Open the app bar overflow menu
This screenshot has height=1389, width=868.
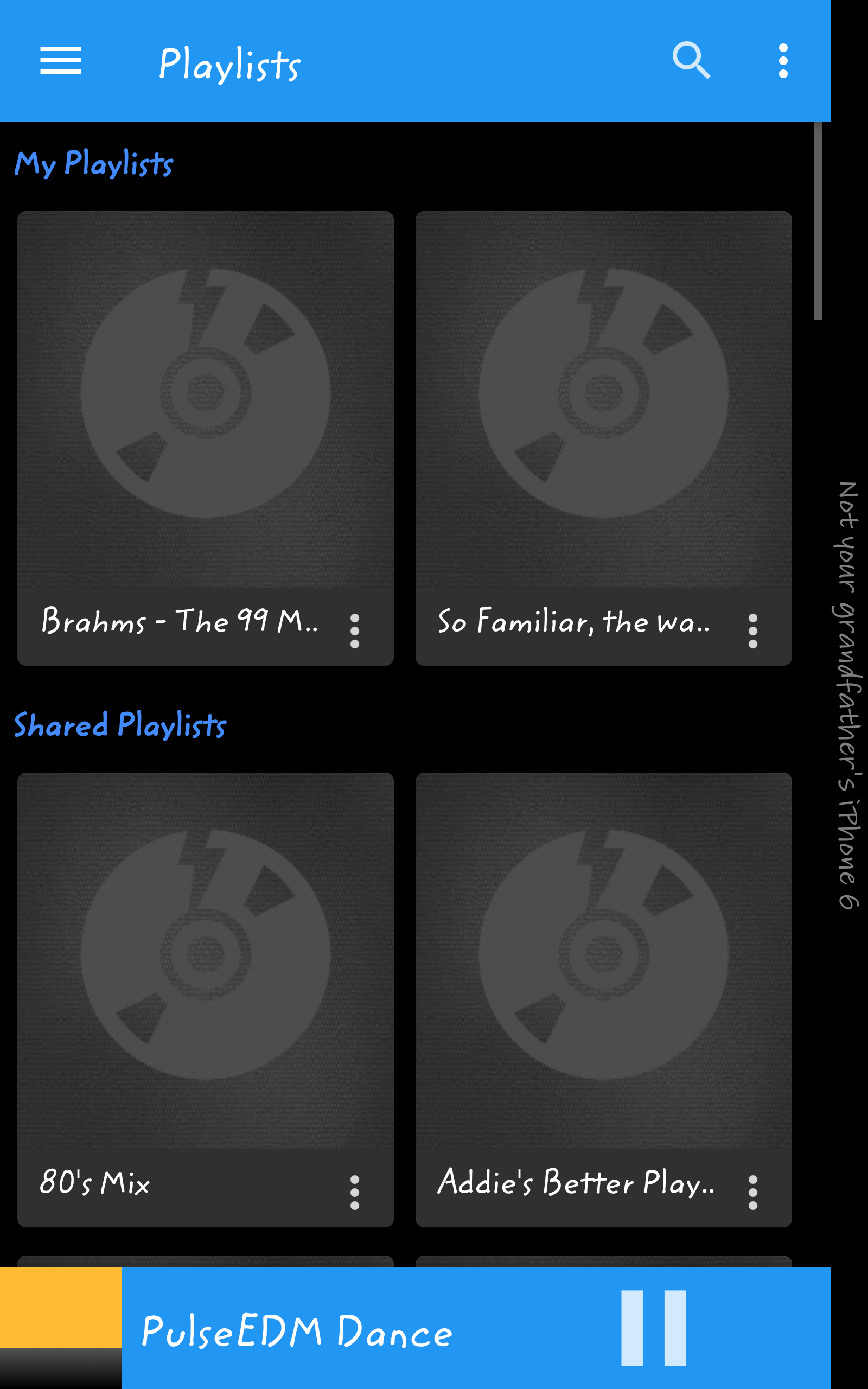[x=782, y=61]
